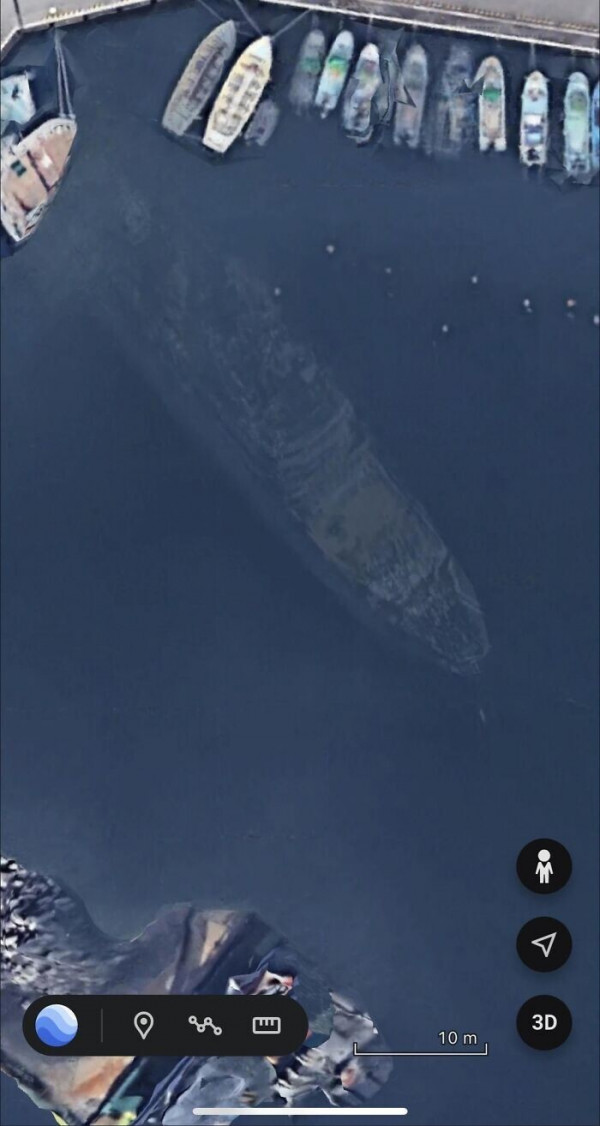Draw a path with the line tool
The width and height of the screenshot is (600, 1126).
[205, 1025]
